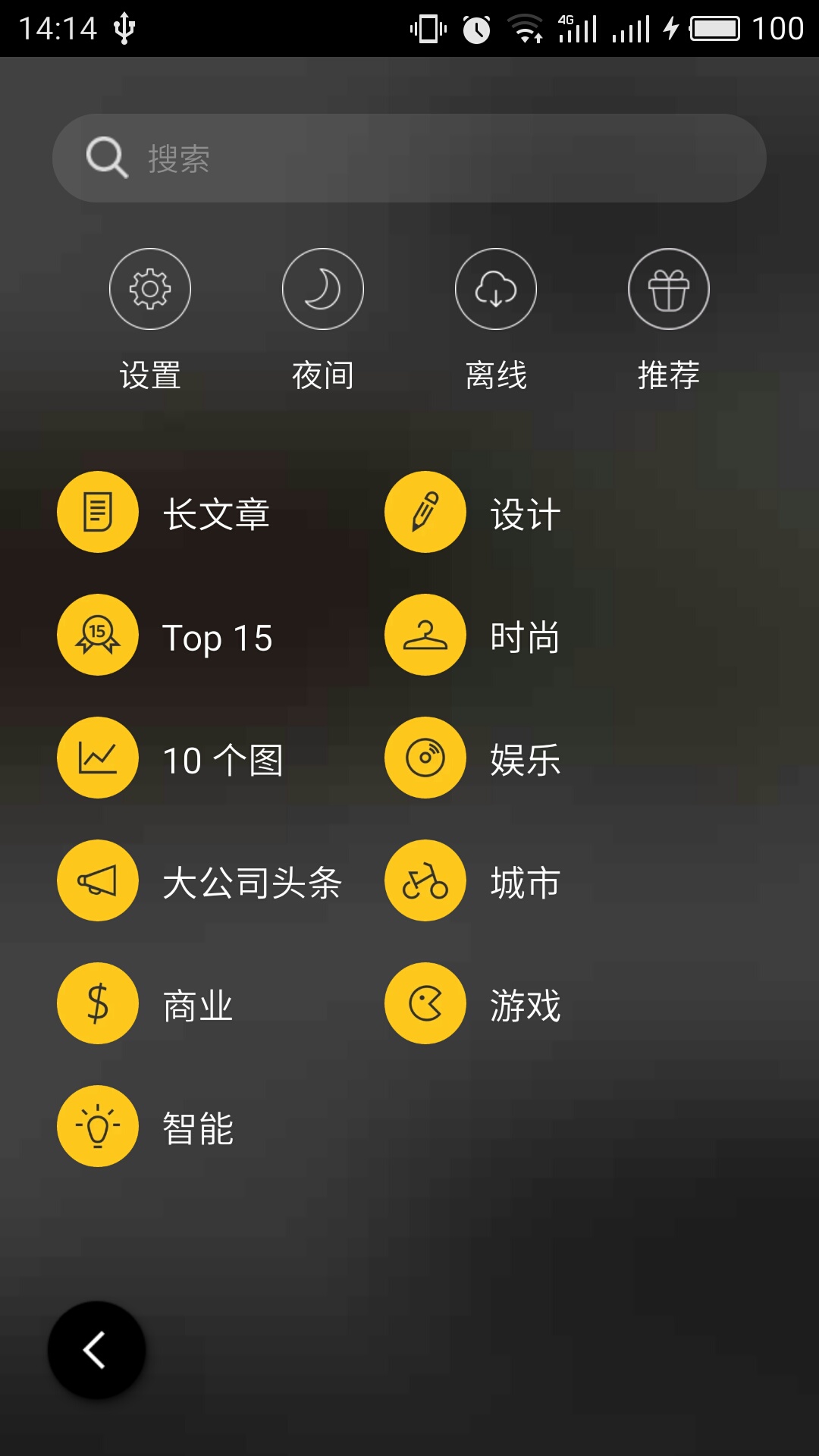The height and width of the screenshot is (1456, 819).
Task: Tap the Top 15 medal icon
Action: (98, 635)
